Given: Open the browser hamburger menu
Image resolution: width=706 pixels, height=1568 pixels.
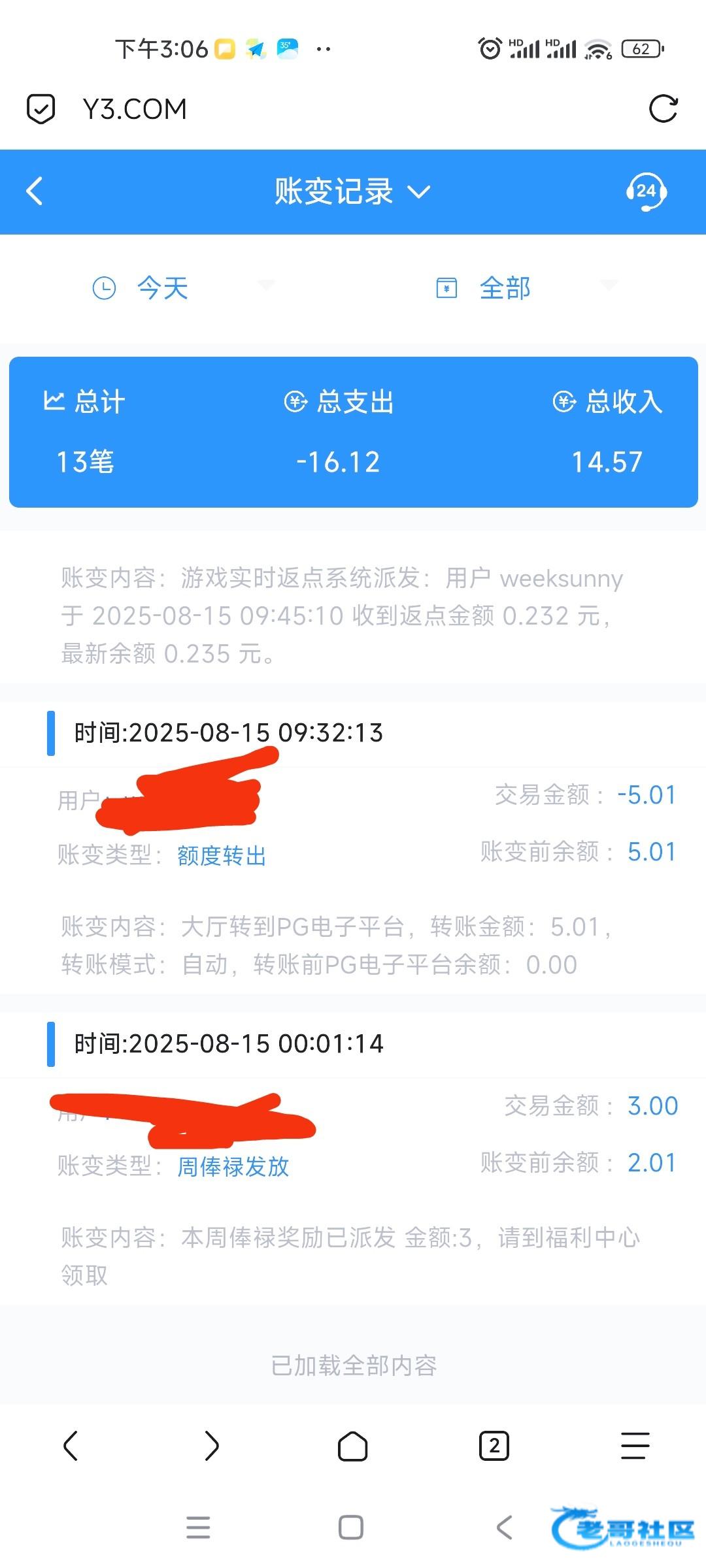Looking at the screenshot, I should (x=635, y=1445).
